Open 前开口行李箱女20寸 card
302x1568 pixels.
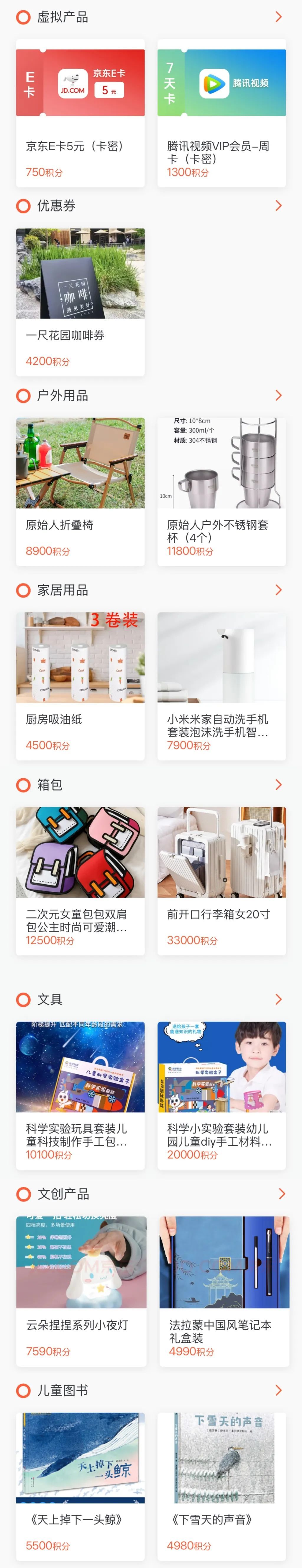click(221, 881)
